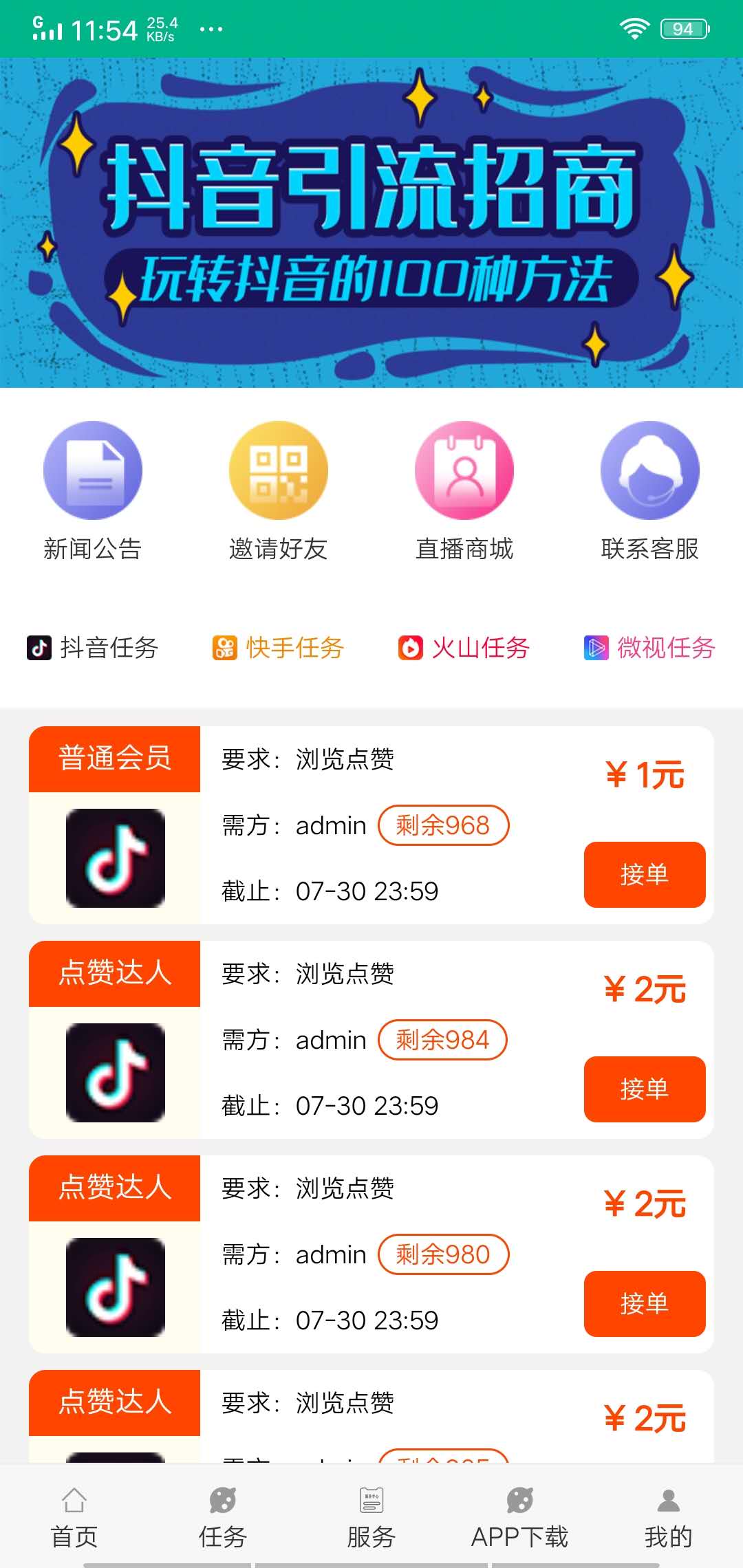Open the 新闻公告 announcements icon

93,470
